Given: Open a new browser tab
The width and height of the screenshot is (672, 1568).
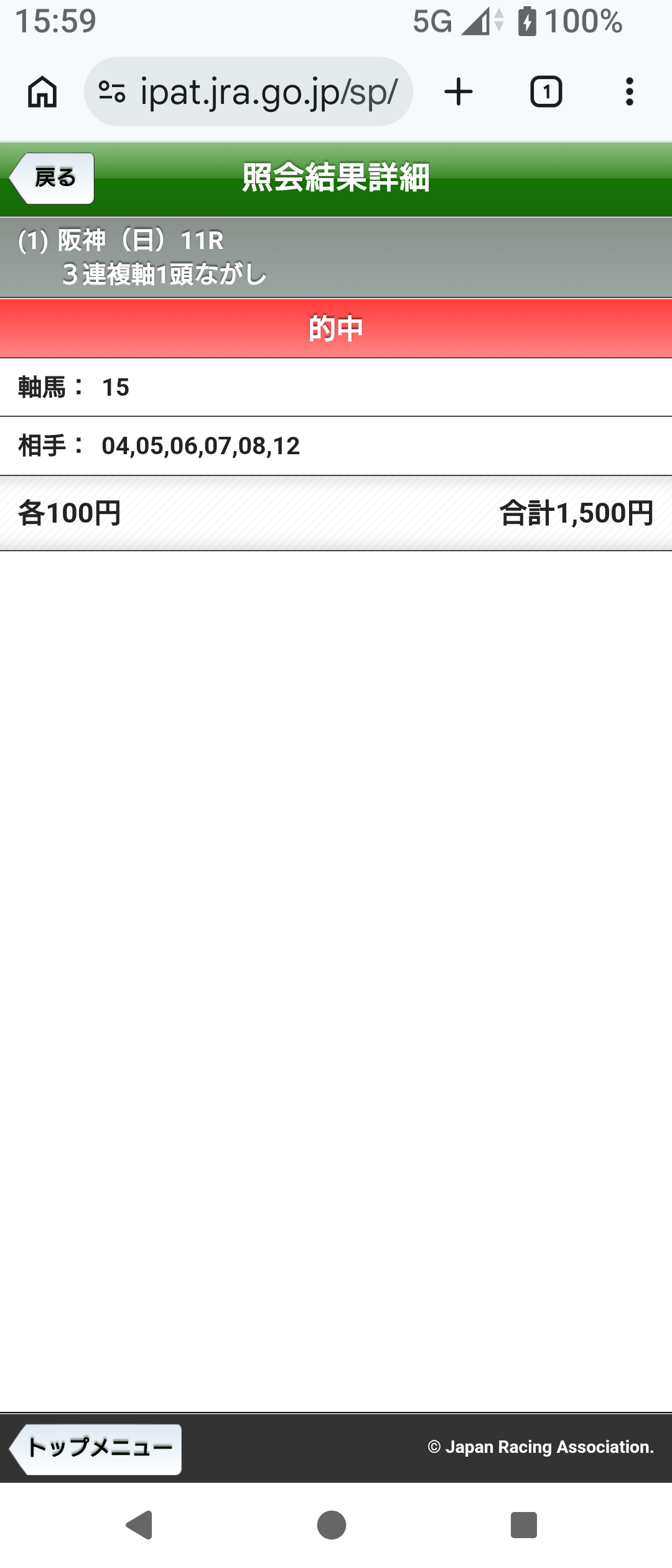Looking at the screenshot, I should [459, 92].
